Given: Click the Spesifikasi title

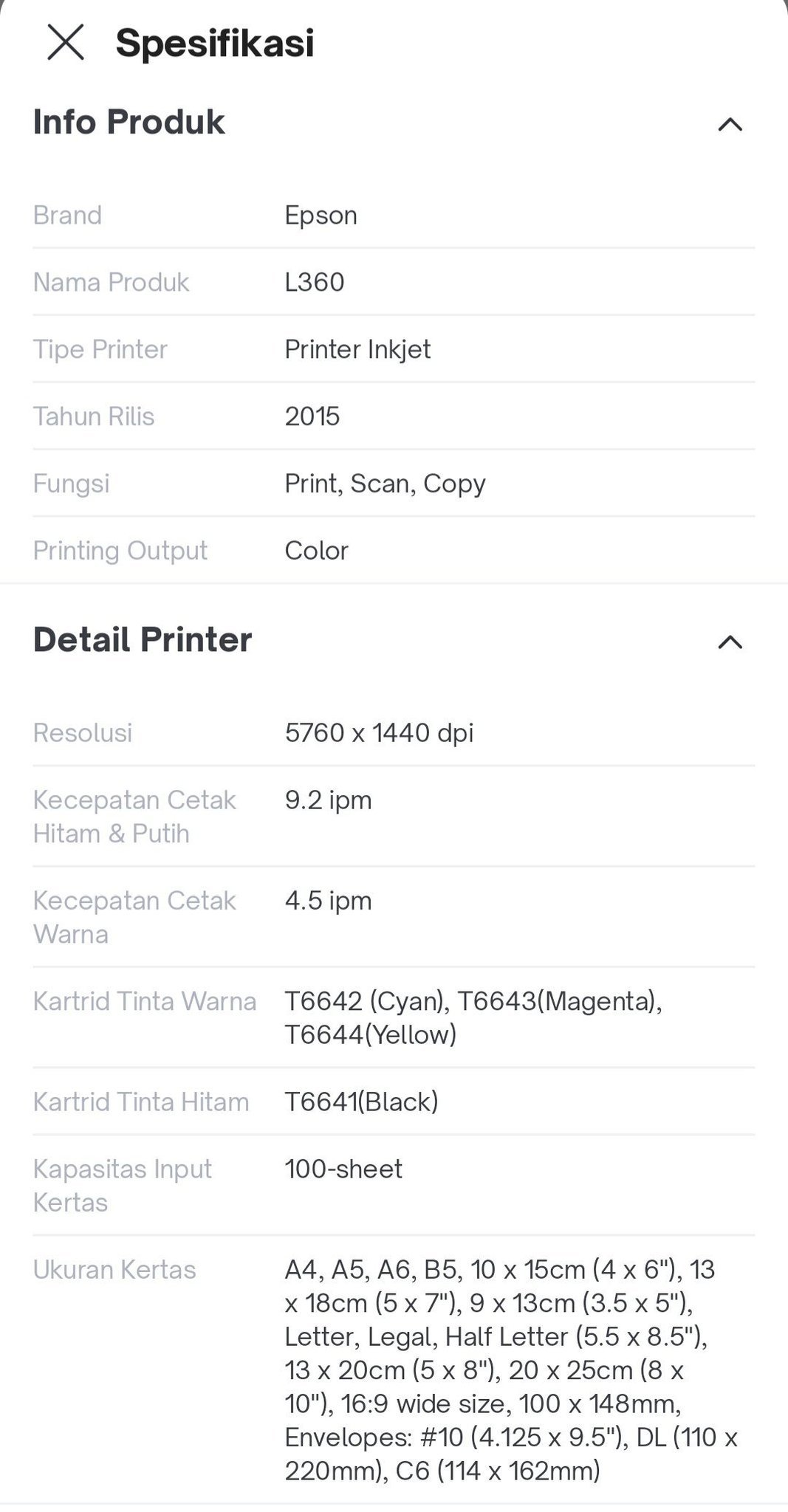Looking at the screenshot, I should 216,43.
